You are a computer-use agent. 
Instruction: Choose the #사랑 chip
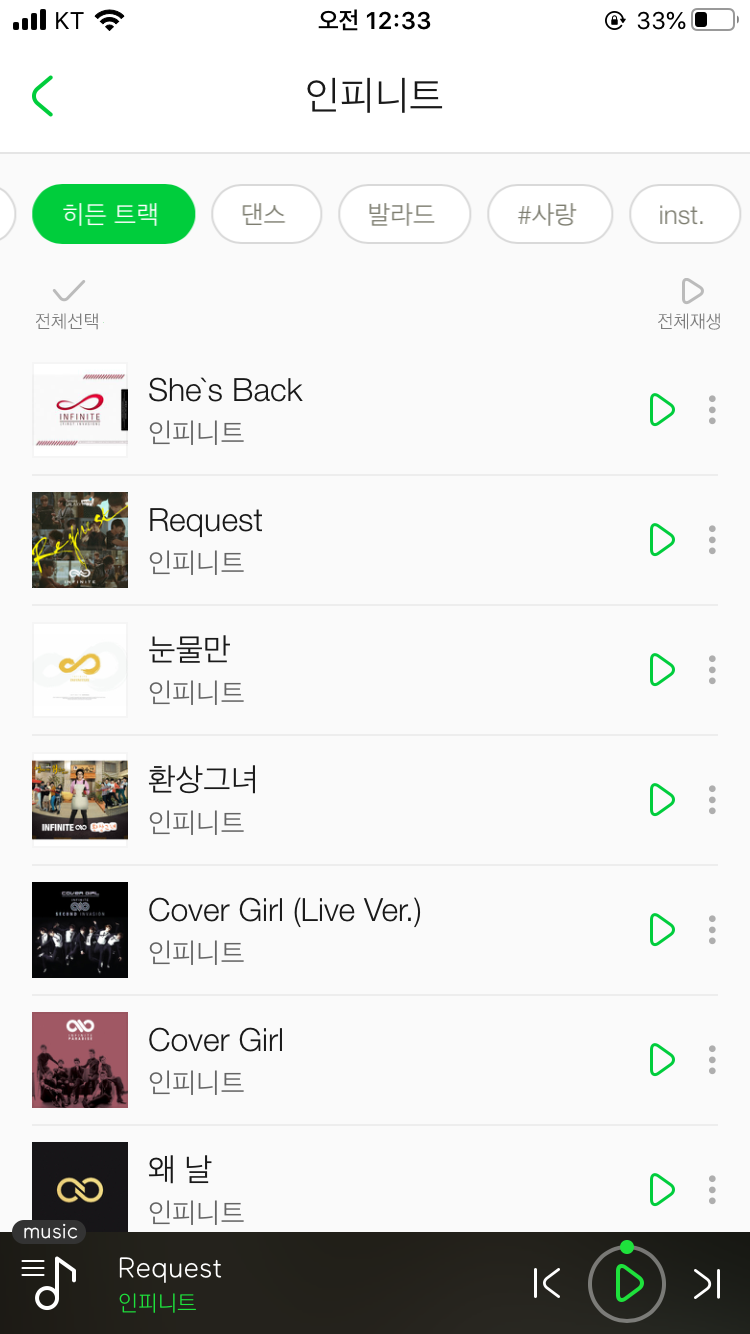(549, 214)
